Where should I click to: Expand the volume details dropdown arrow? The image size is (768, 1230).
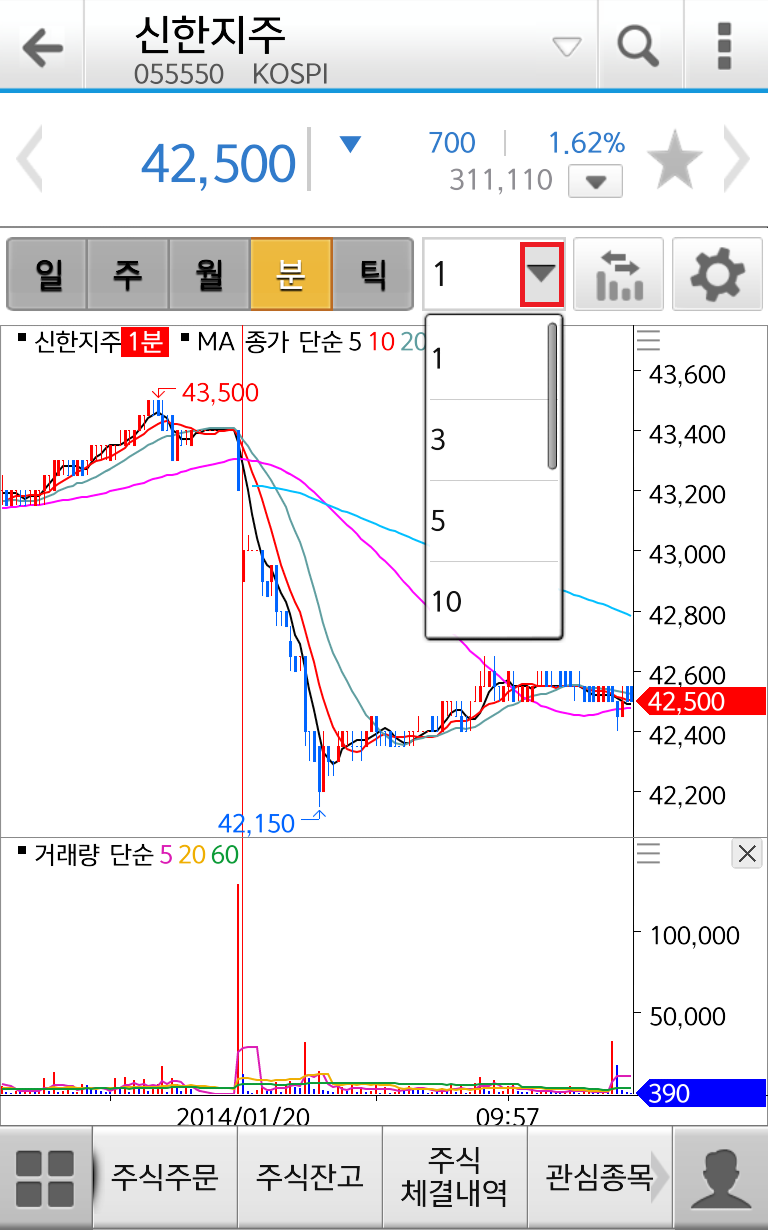tap(595, 182)
